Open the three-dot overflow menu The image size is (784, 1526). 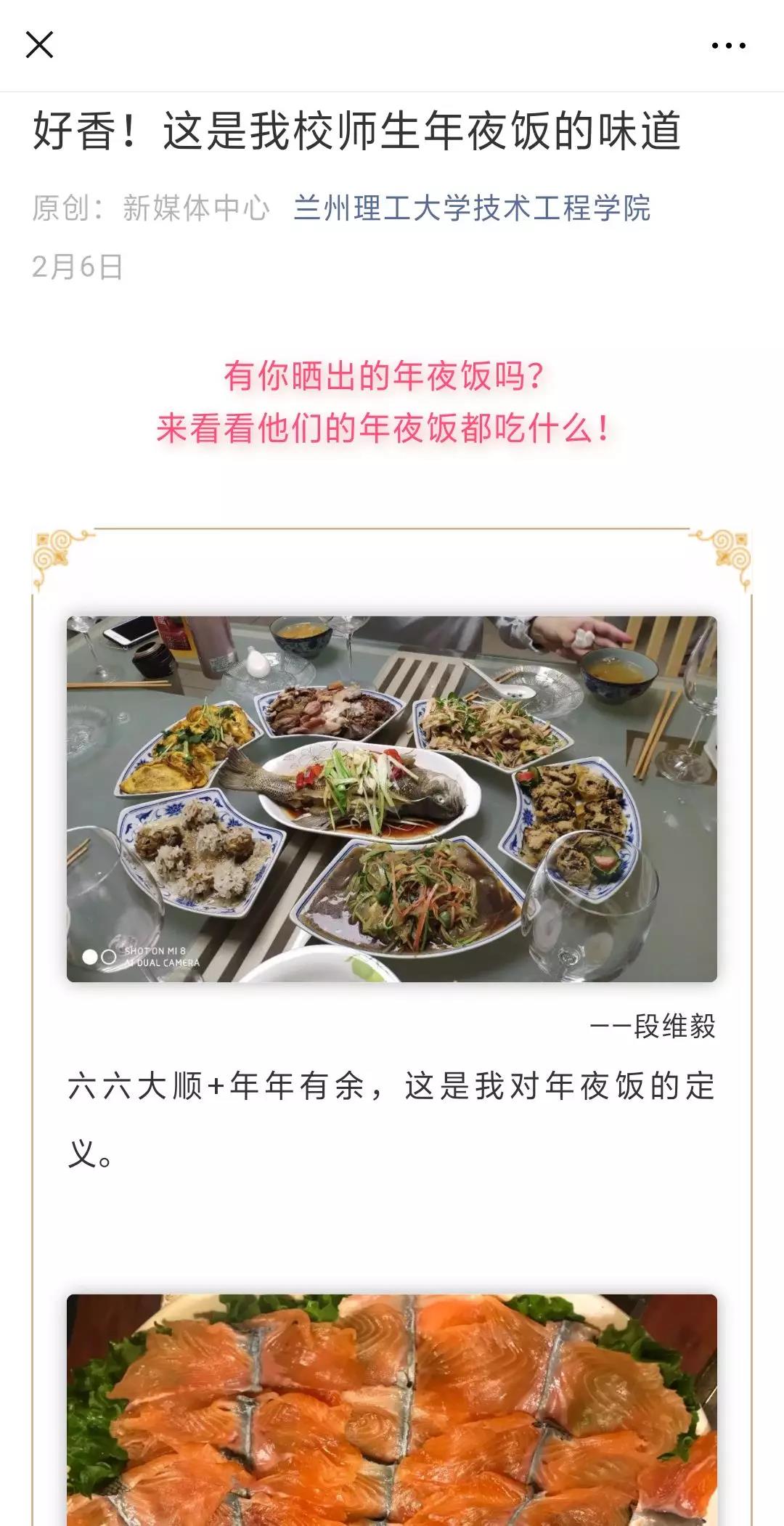pyautogui.click(x=728, y=46)
